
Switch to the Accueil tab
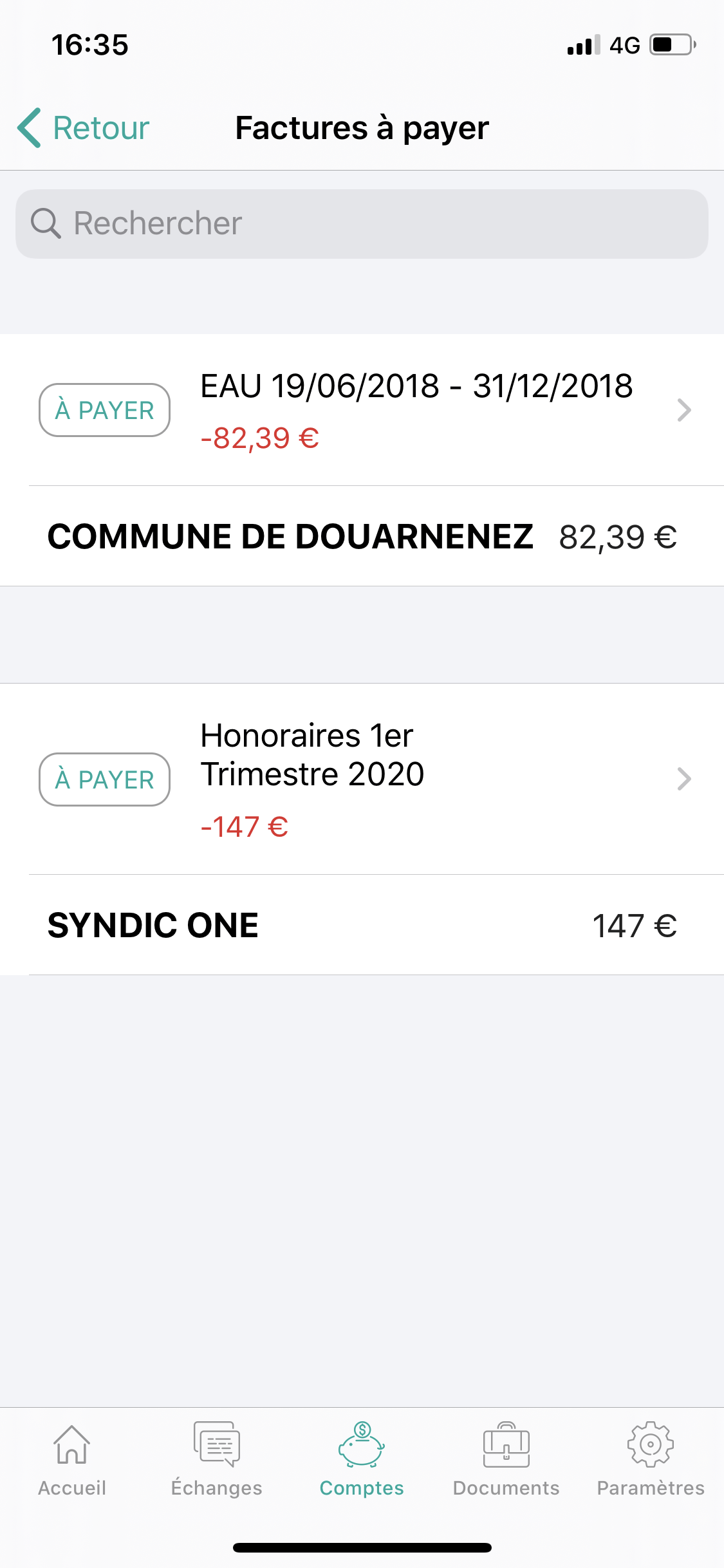[72, 1460]
